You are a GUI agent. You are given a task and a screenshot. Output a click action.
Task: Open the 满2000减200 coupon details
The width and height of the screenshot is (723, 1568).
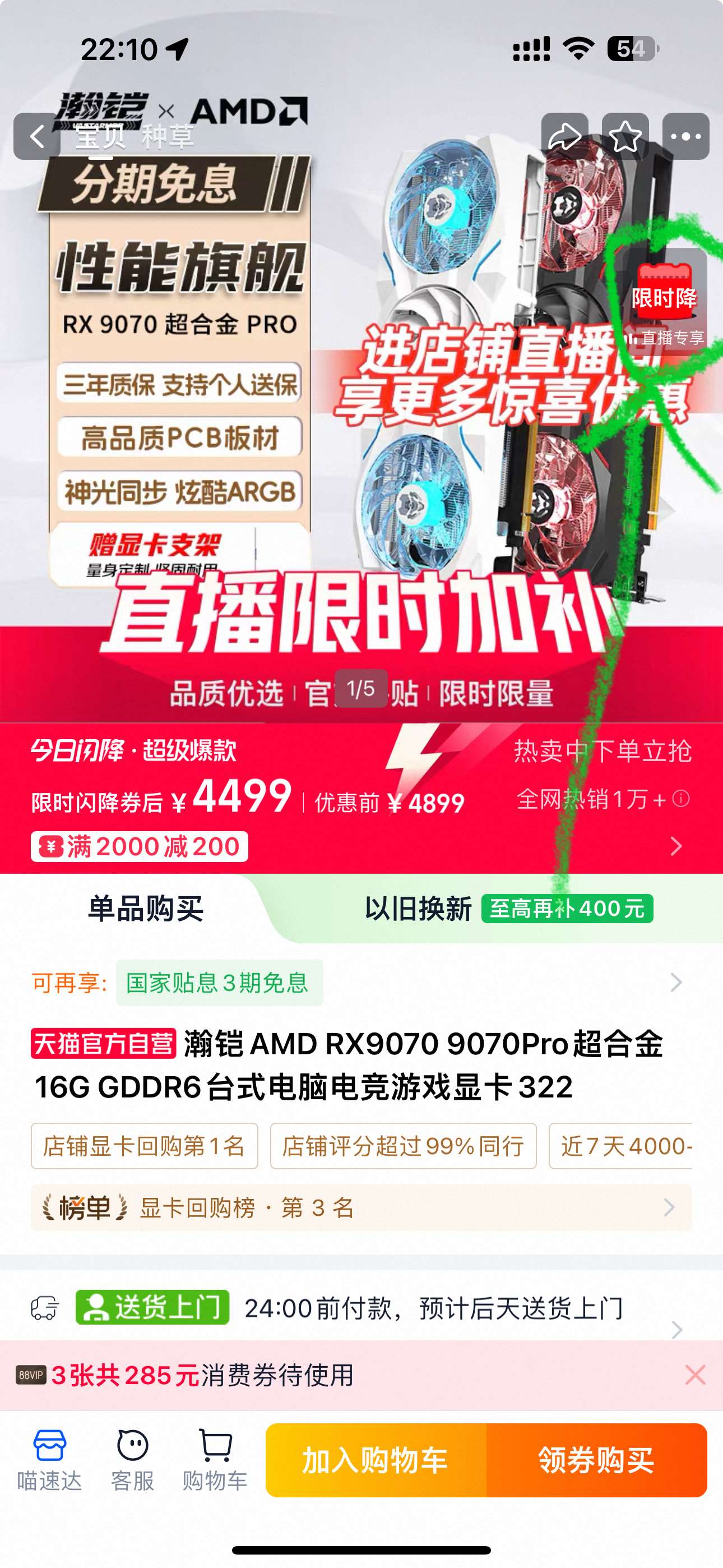pos(140,846)
